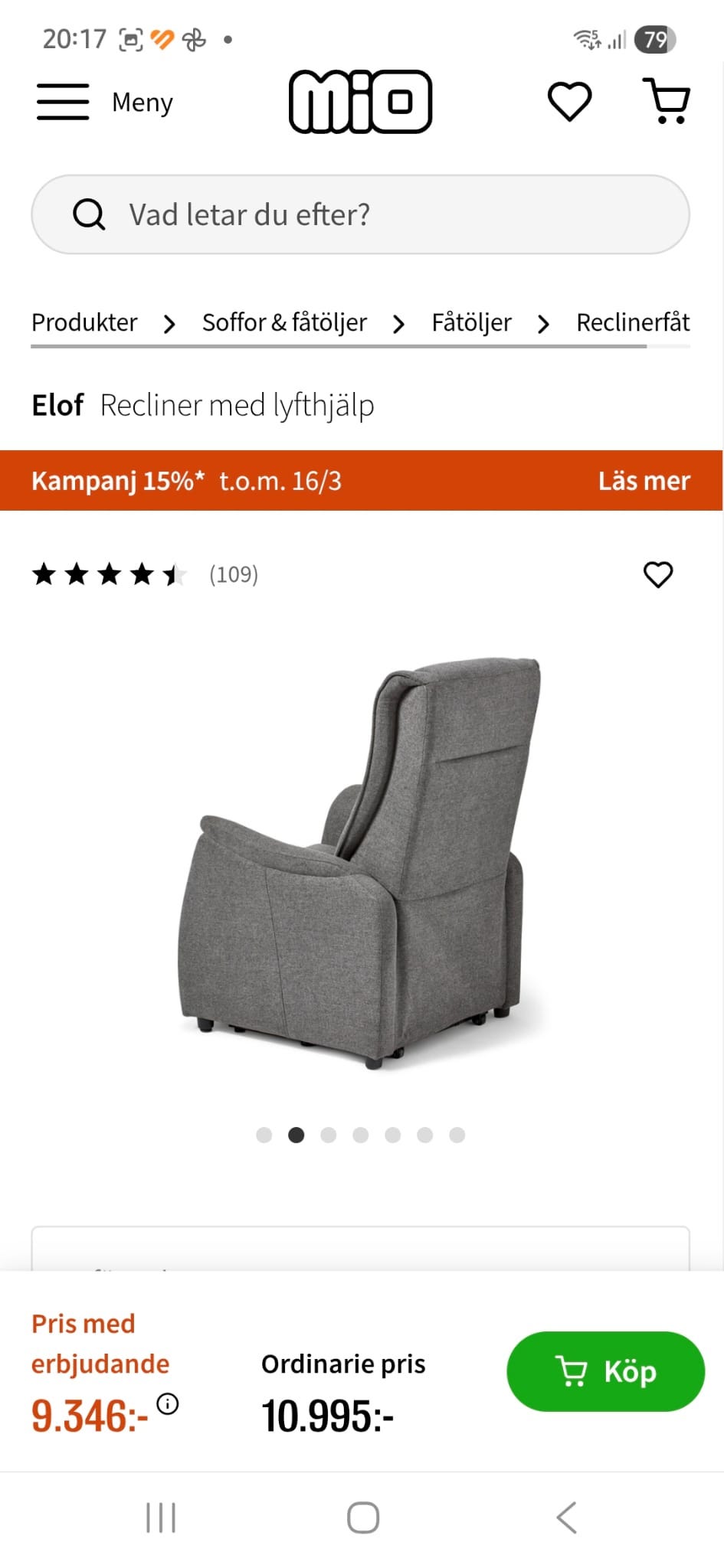Expand the chevron after Produkter
724x1568 pixels.
pos(170,324)
